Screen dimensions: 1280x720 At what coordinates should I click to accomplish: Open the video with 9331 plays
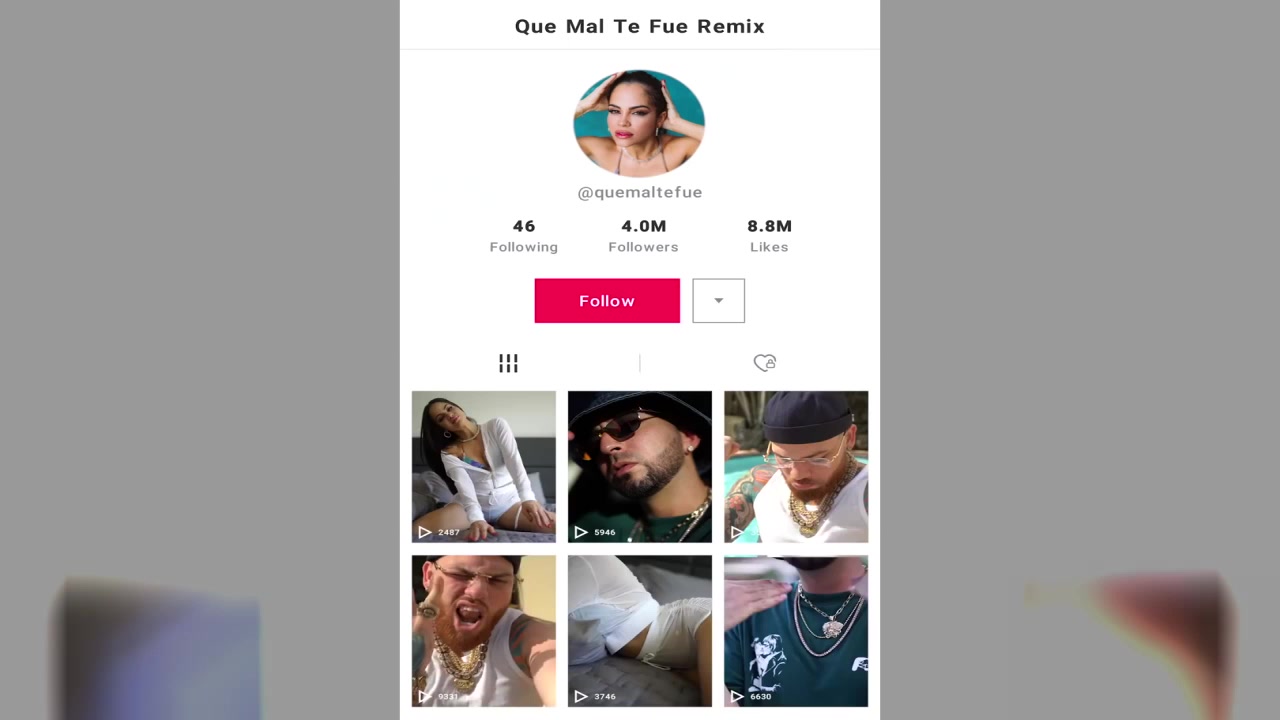pos(483,631)
